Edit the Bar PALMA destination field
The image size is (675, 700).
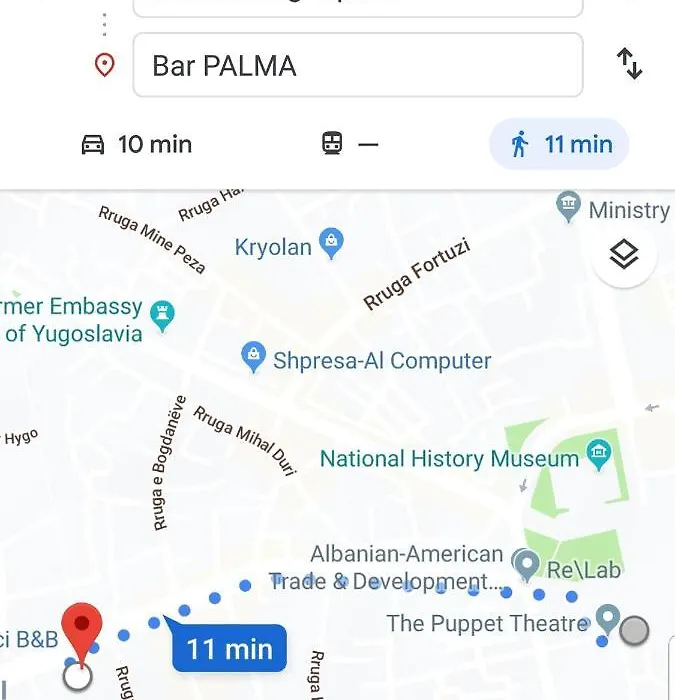357,66
